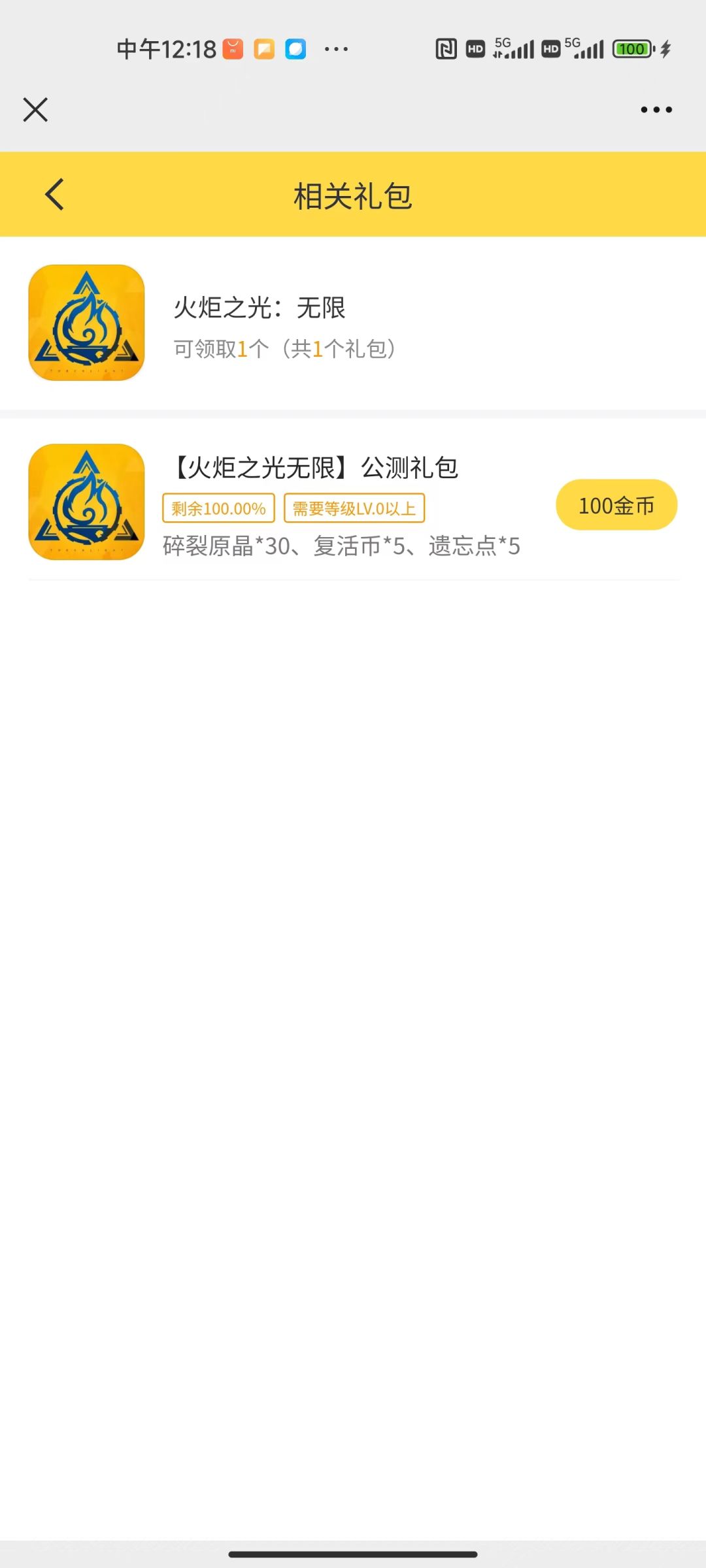The image size is (706, 1568).
Task: Tap the blue note icon in status bar
Action: [295, 48]
